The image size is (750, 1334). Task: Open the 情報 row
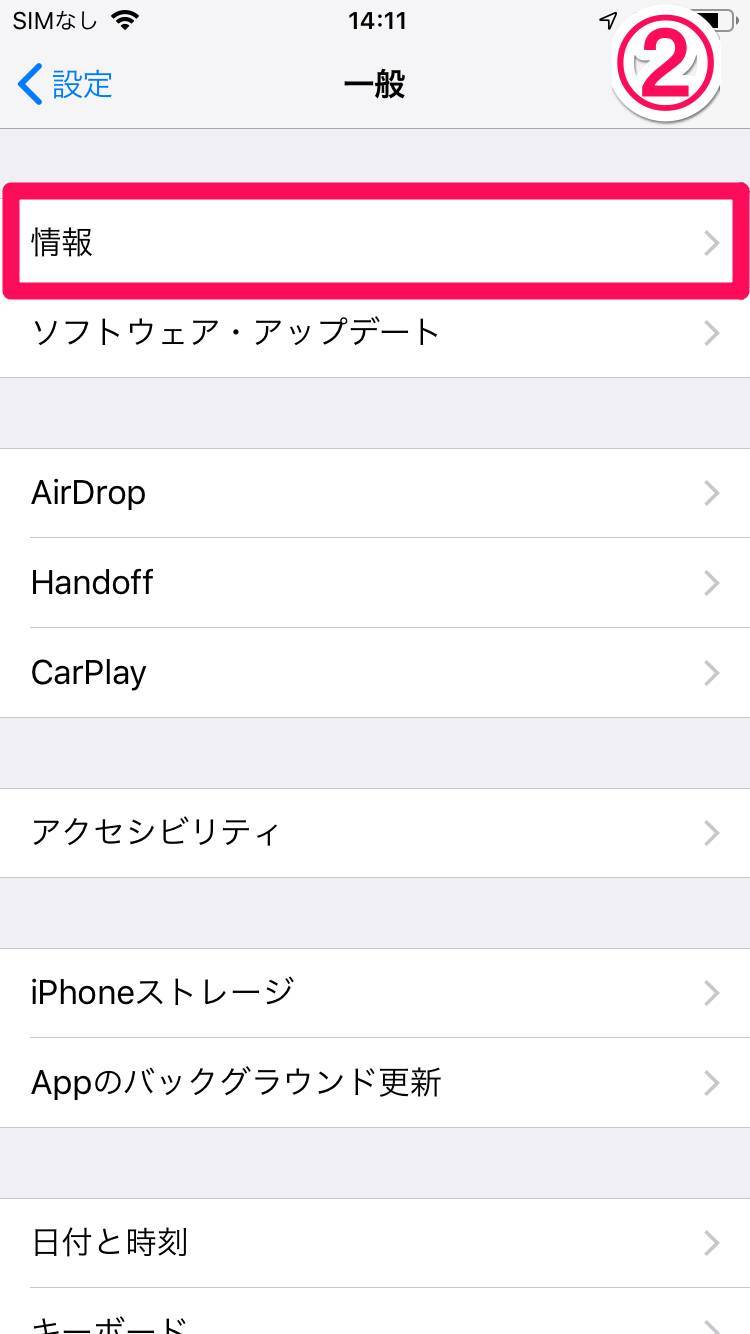tap(375, 242)
